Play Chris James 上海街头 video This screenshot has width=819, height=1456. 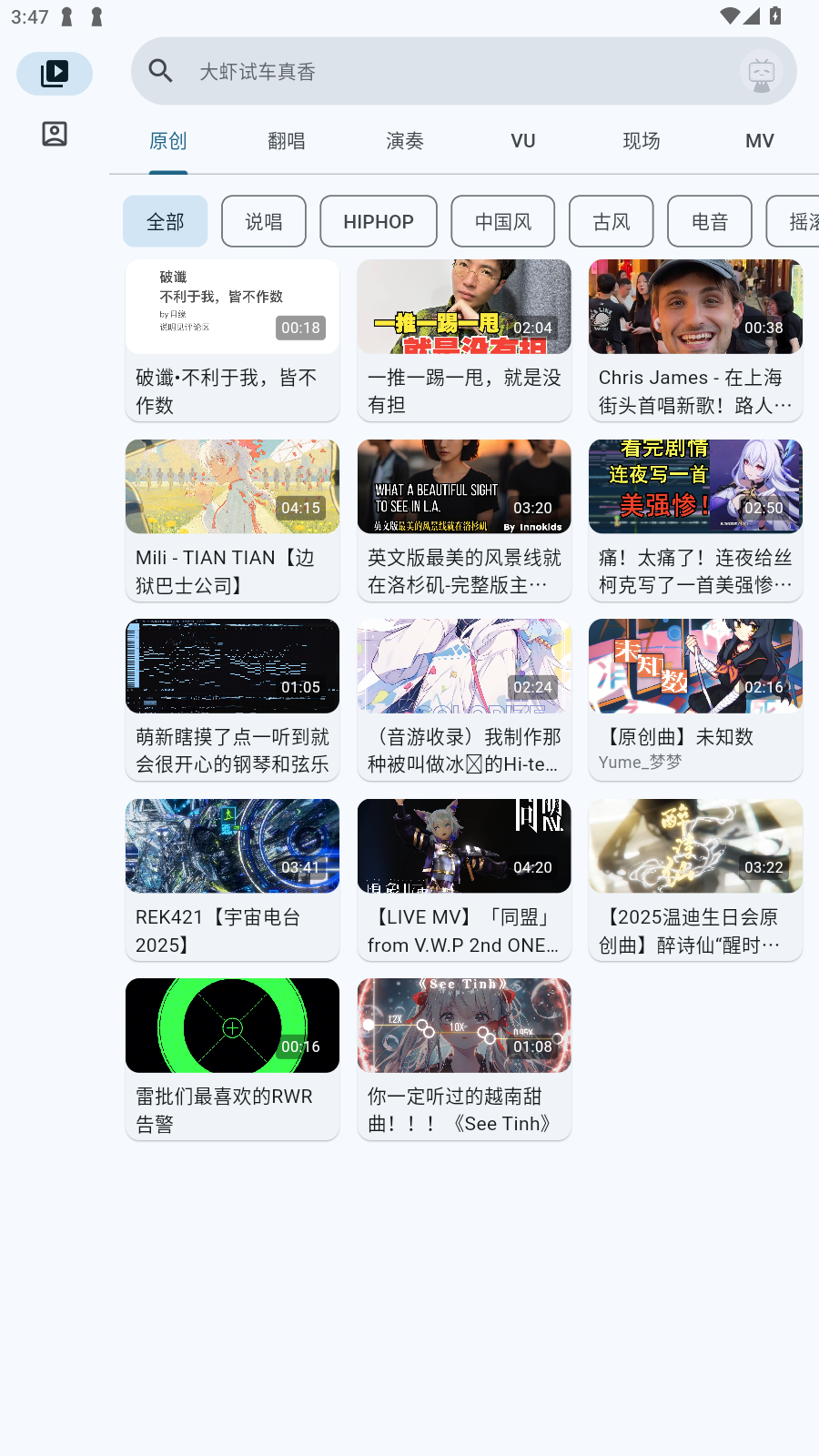click(x=695, y=340)
